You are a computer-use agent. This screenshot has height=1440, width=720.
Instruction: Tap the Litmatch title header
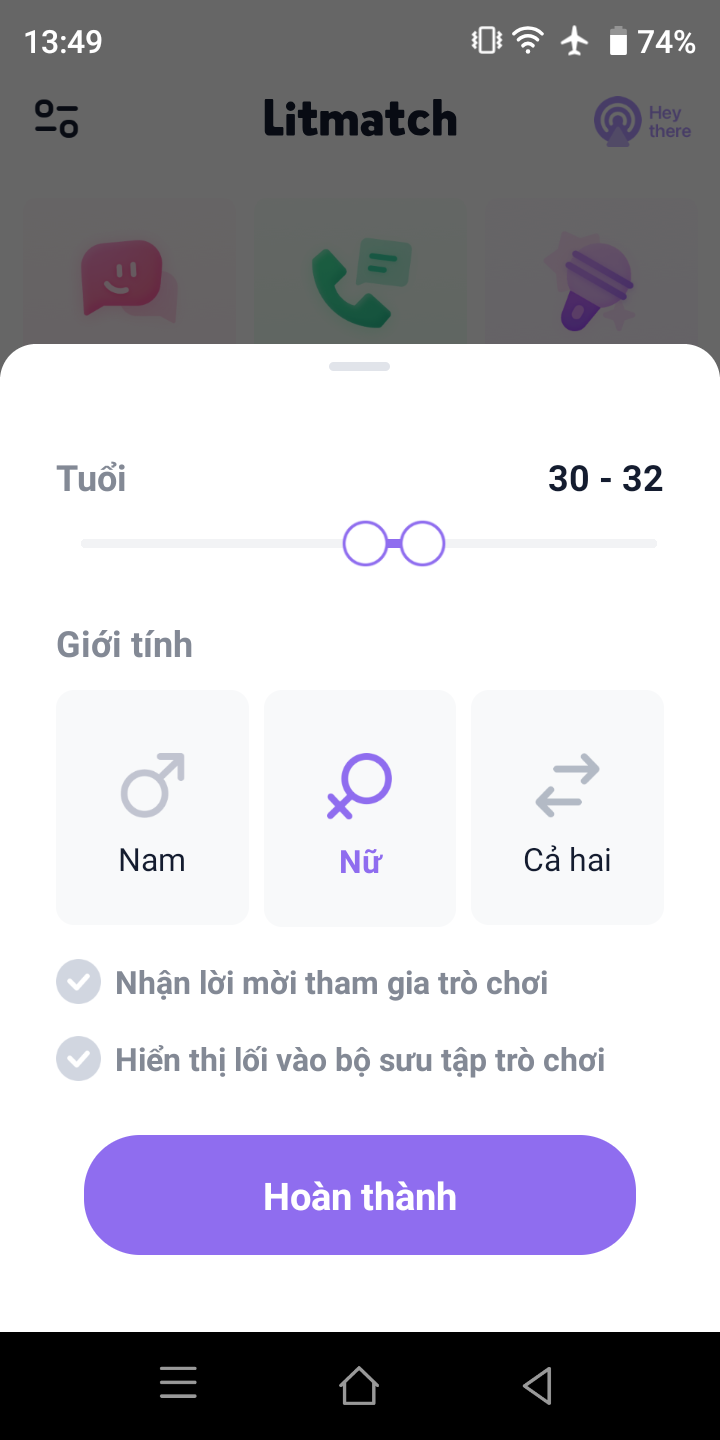coord(359,118)
